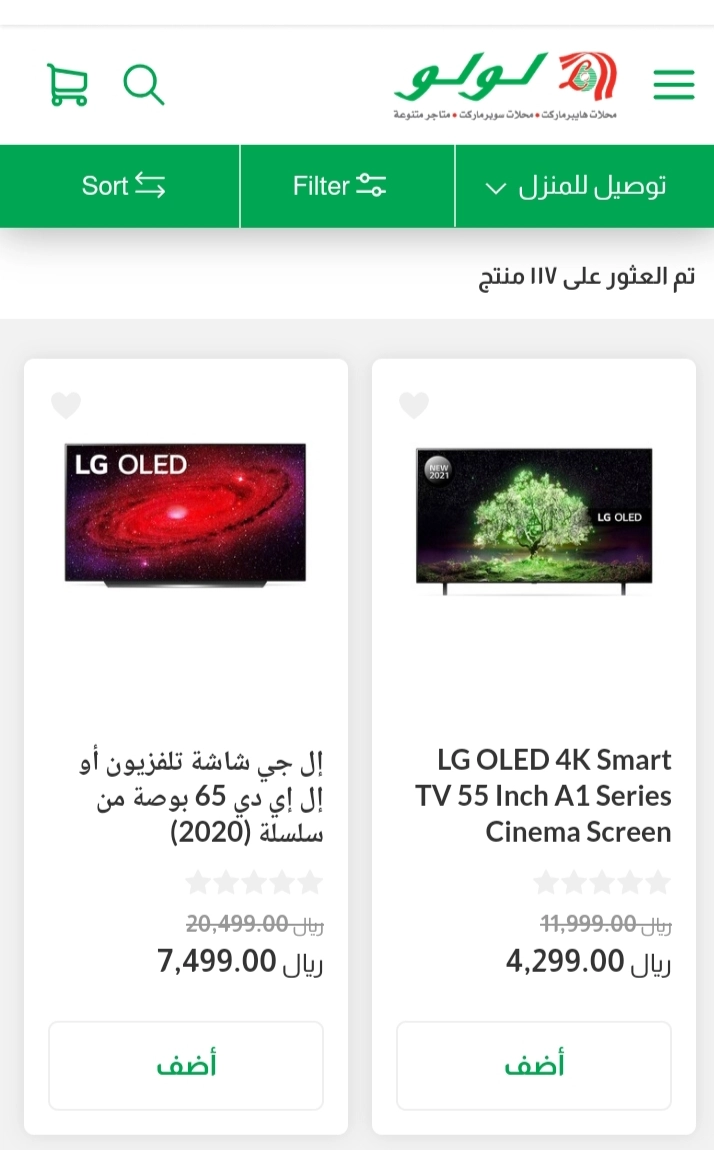Screen dimensions: 714x1150
Task: Add the 65-inch LG OLED TV to wishlist
Action: point(66,405)
